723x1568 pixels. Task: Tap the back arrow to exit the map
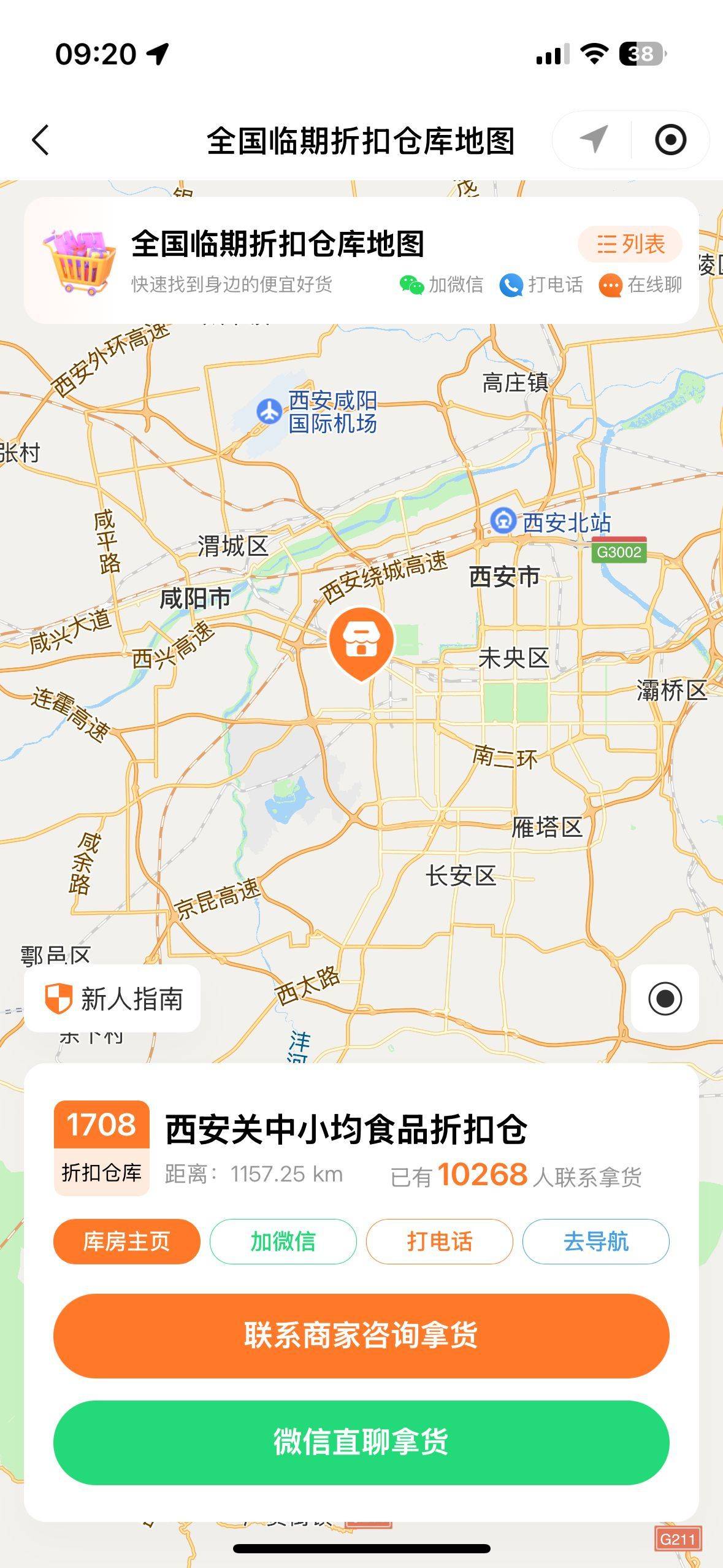(x=40, y=140)
